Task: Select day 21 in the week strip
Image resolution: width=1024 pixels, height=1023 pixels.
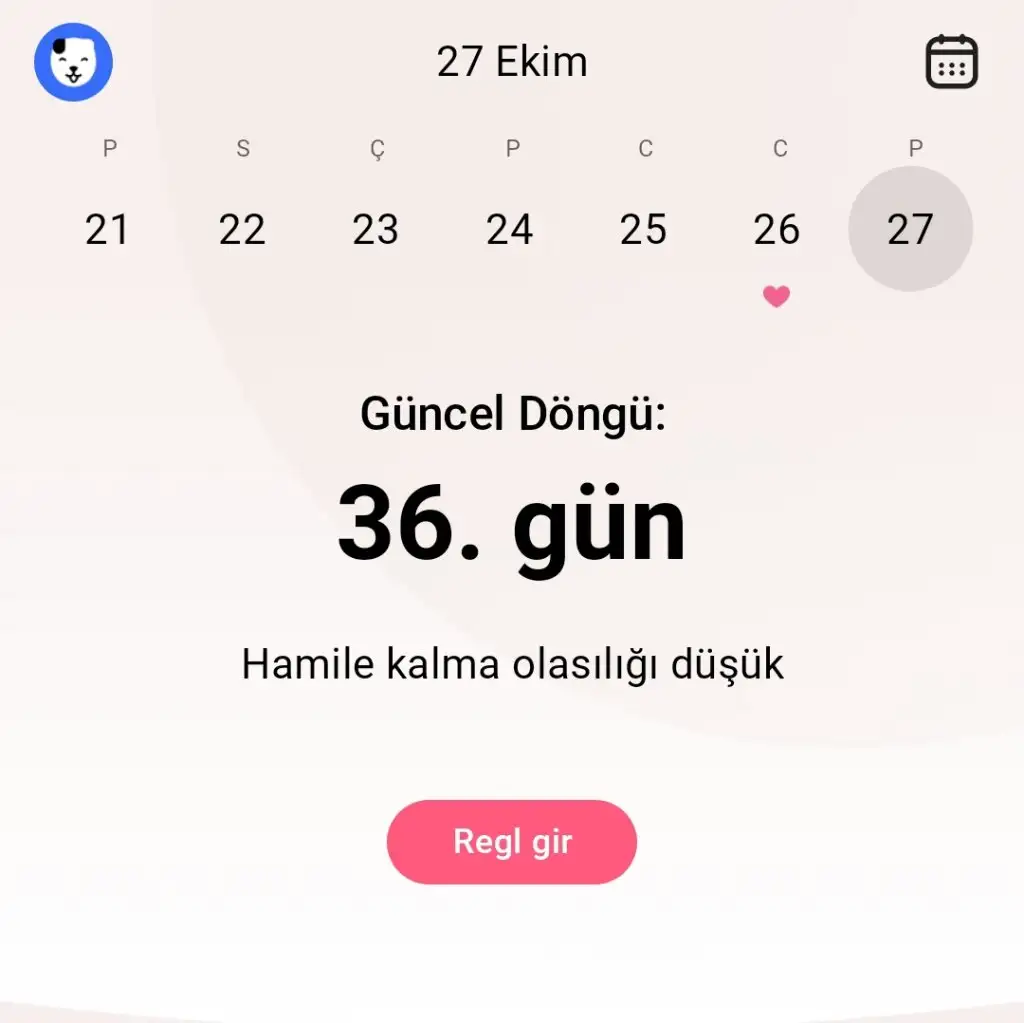Action: coord(107,229)
